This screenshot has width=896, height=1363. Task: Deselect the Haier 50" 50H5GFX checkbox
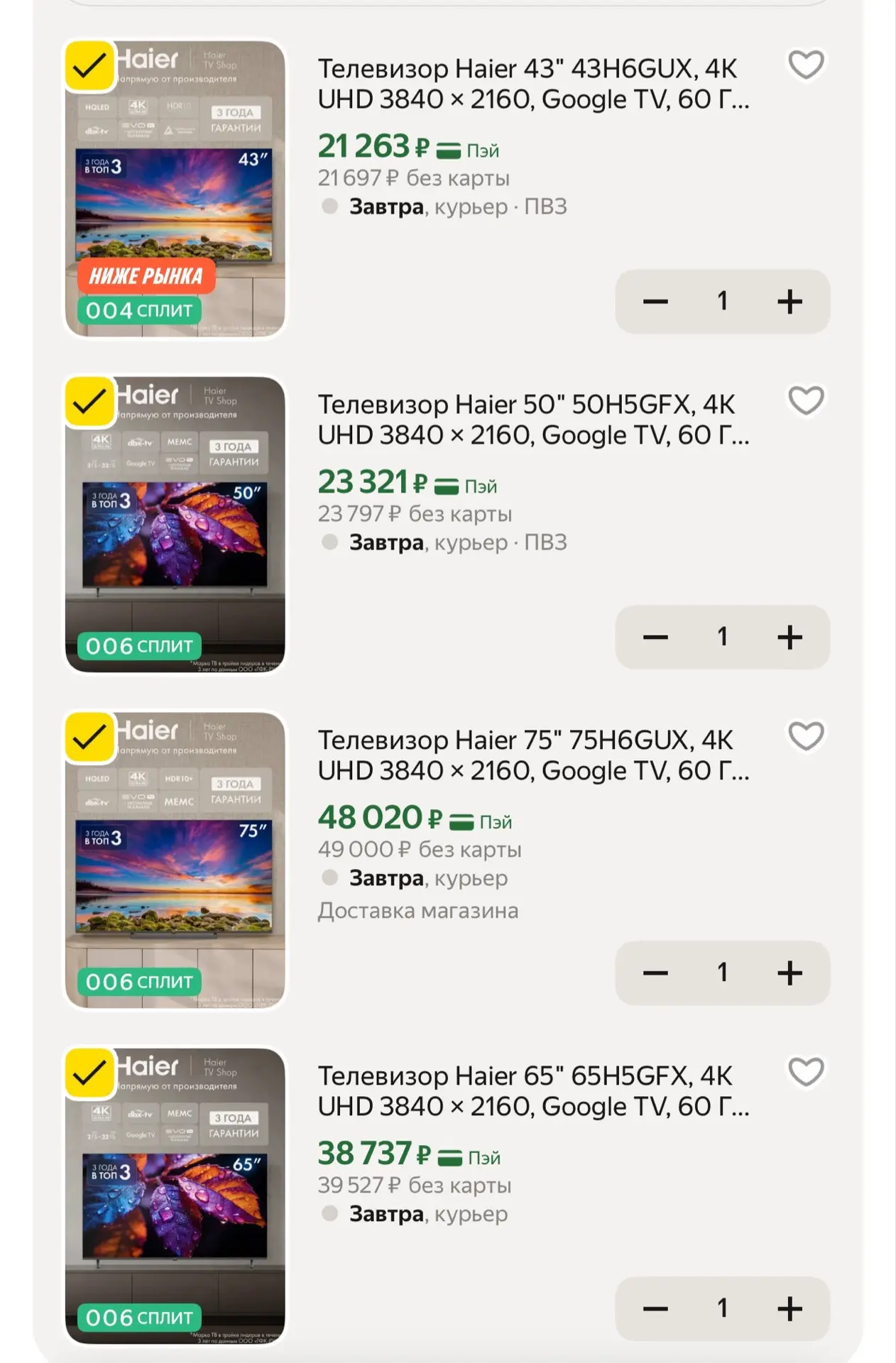pos(89,402)
